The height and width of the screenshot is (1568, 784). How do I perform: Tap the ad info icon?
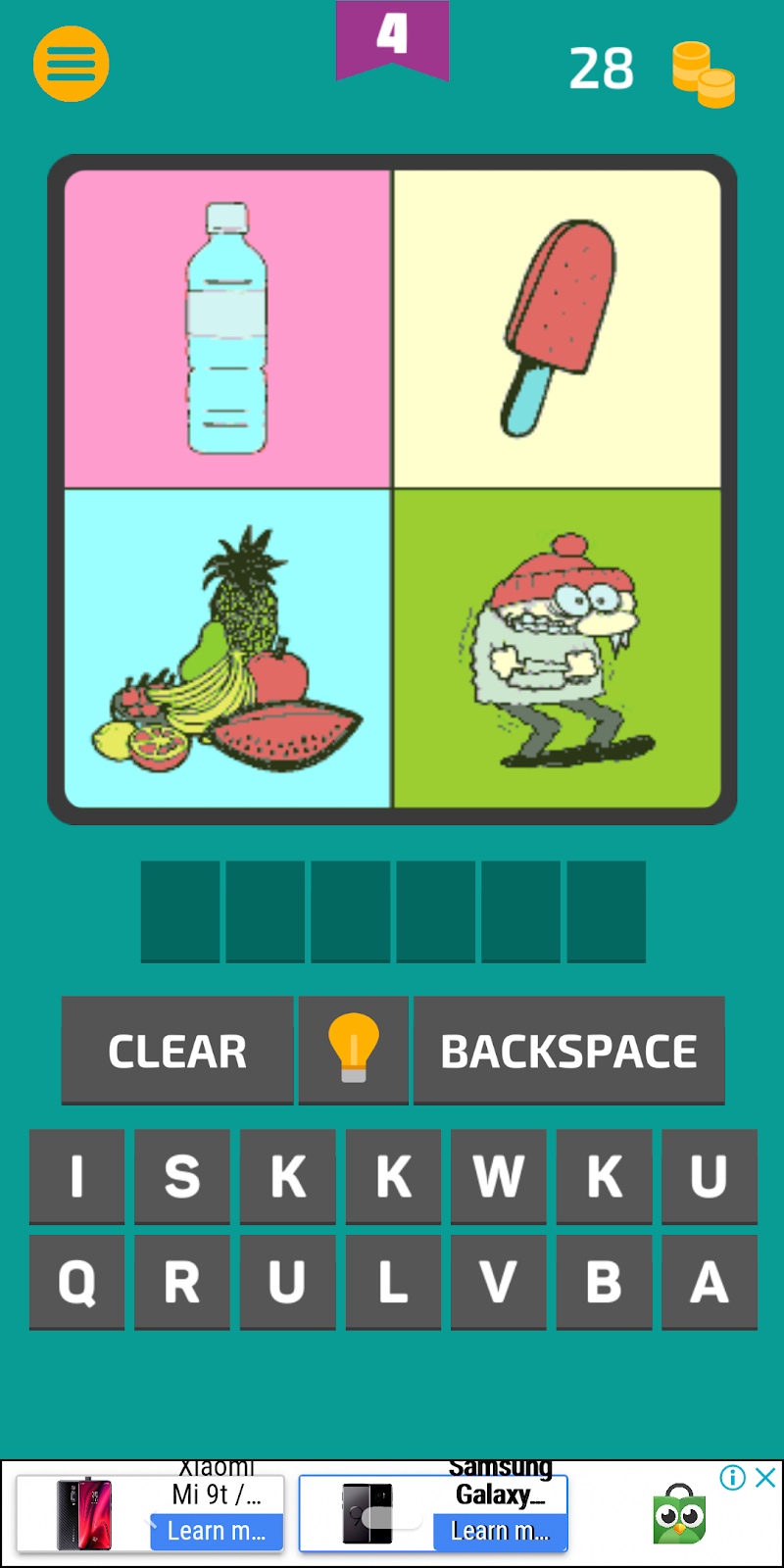[731, 1478]
